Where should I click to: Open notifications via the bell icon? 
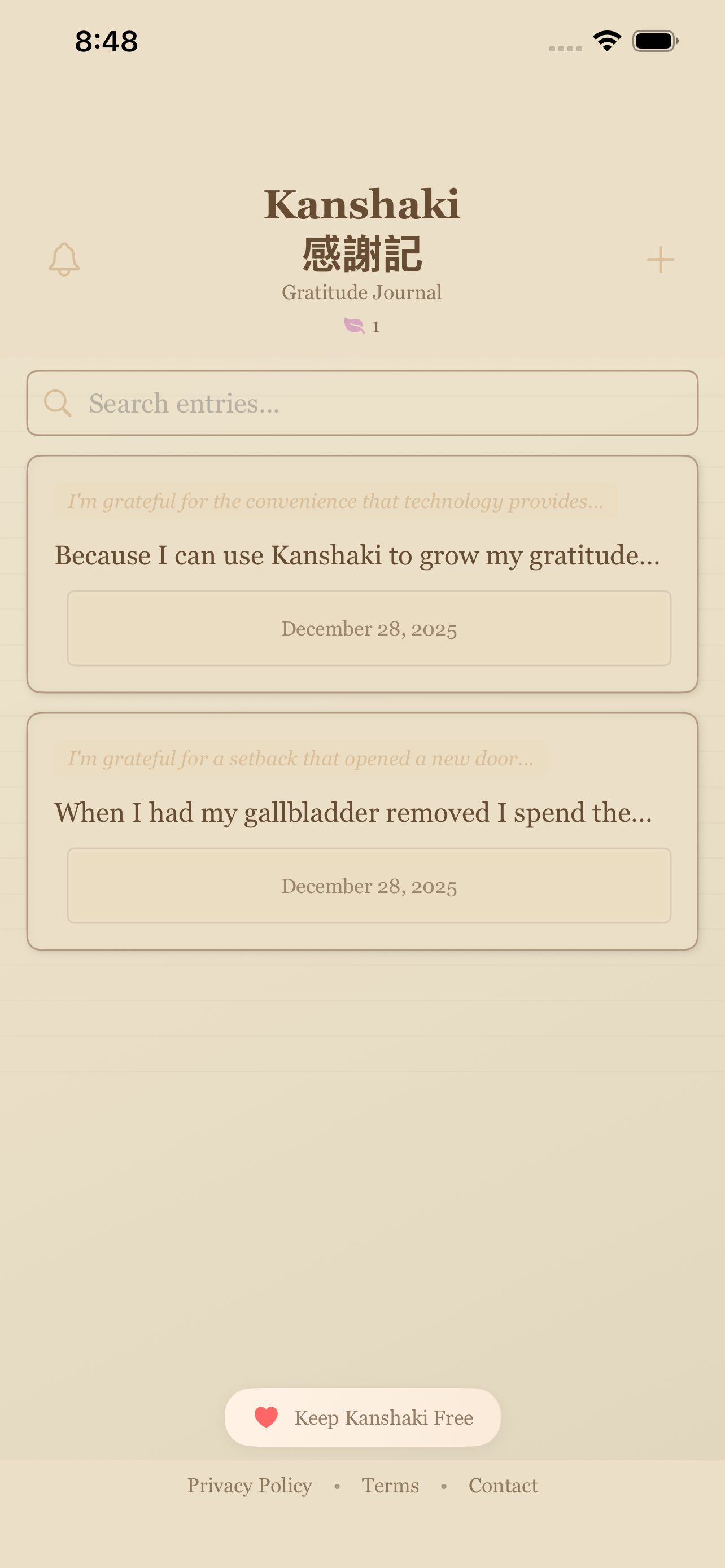click(63, 259)
